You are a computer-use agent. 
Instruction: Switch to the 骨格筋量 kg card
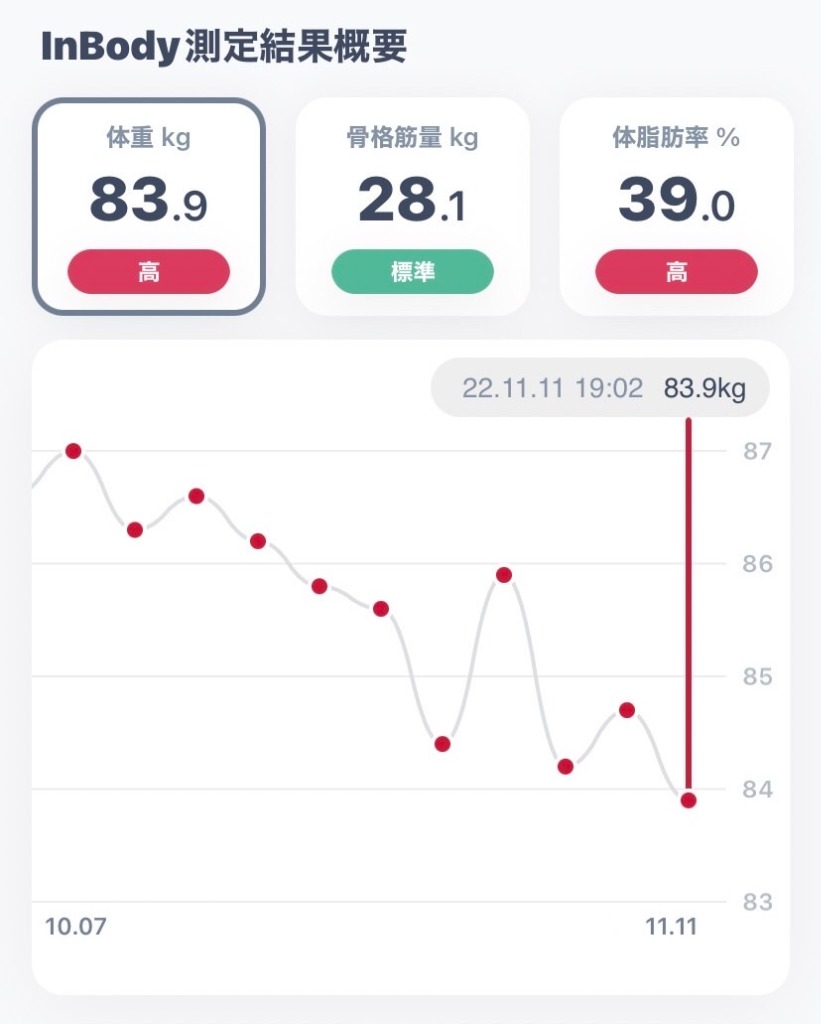tap(412, 206)
